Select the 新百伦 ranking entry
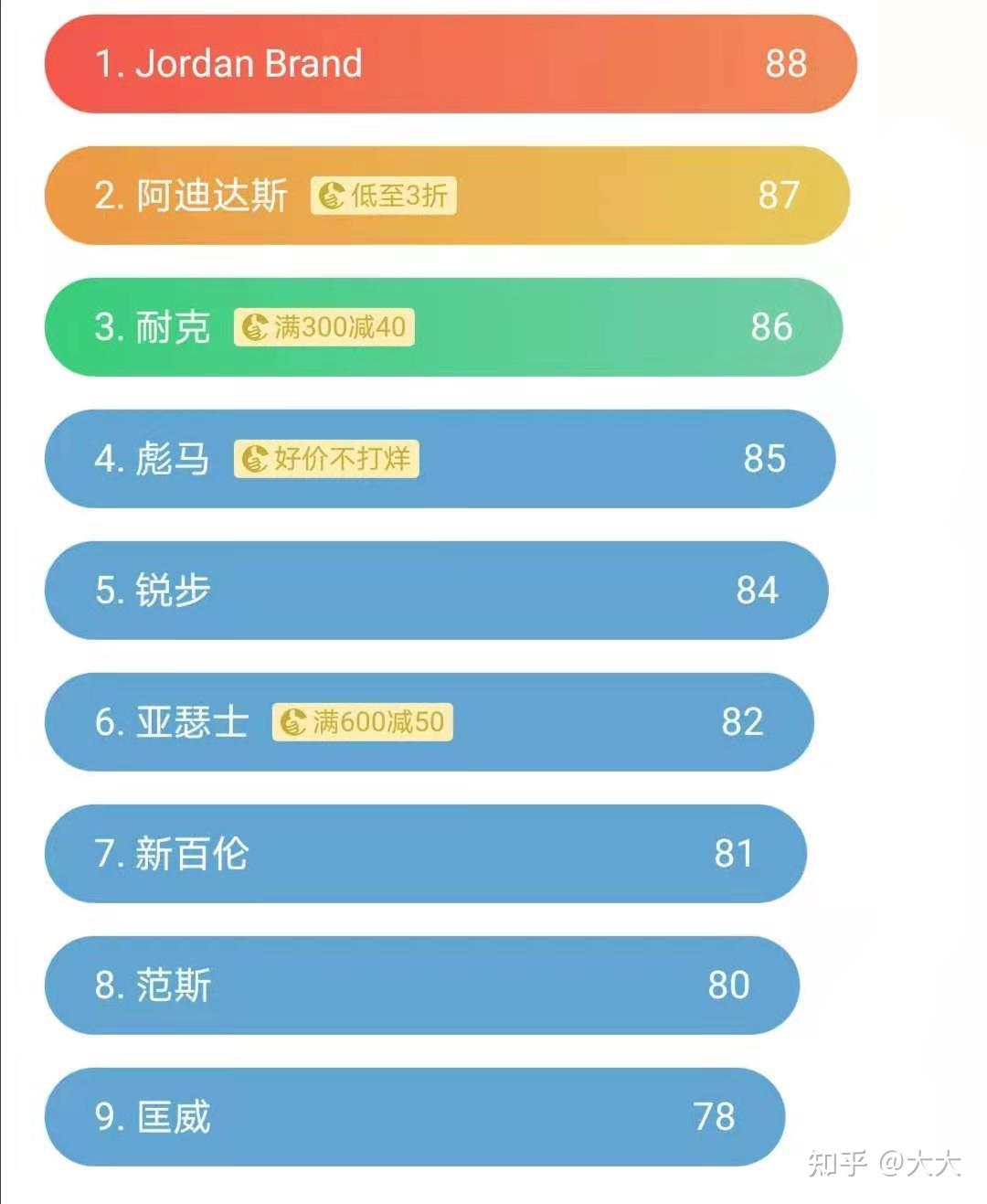This screenshot has height=1204, width=987. click(x=425, y=854)
